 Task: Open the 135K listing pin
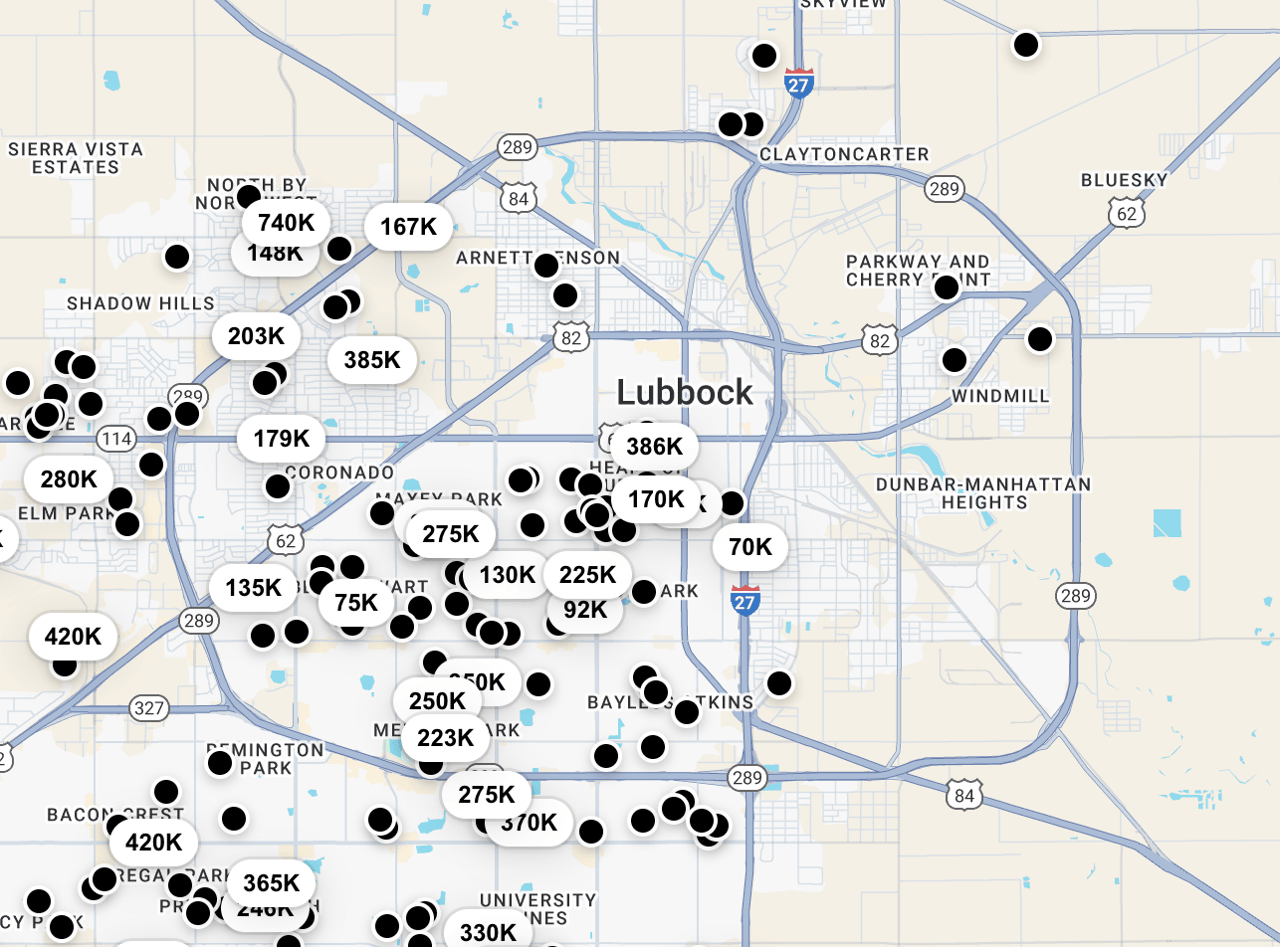point(253,587)
